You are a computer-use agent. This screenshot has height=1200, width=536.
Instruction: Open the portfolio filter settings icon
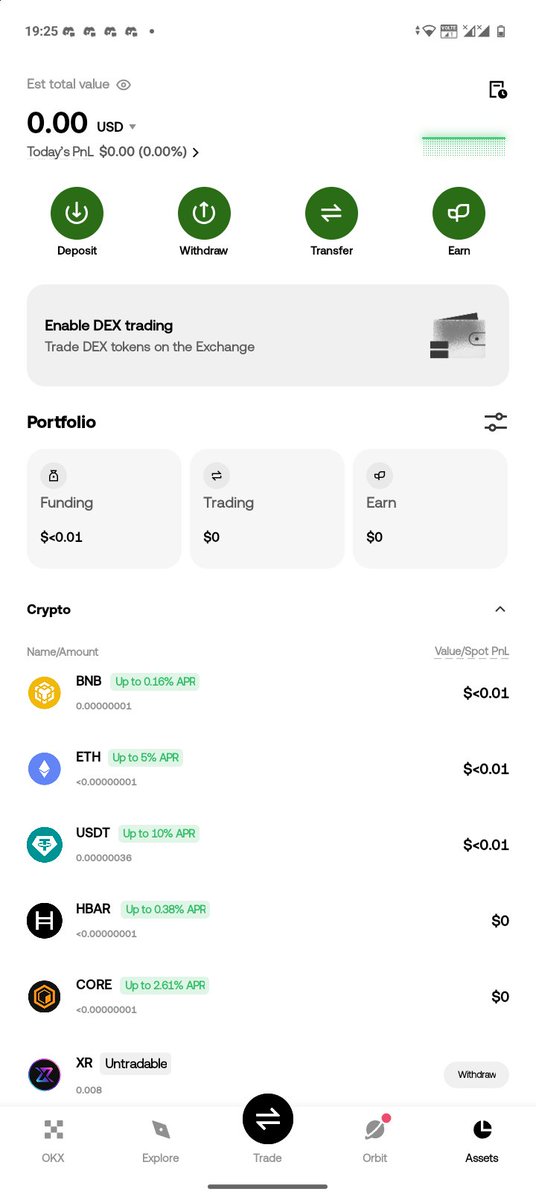496,422
